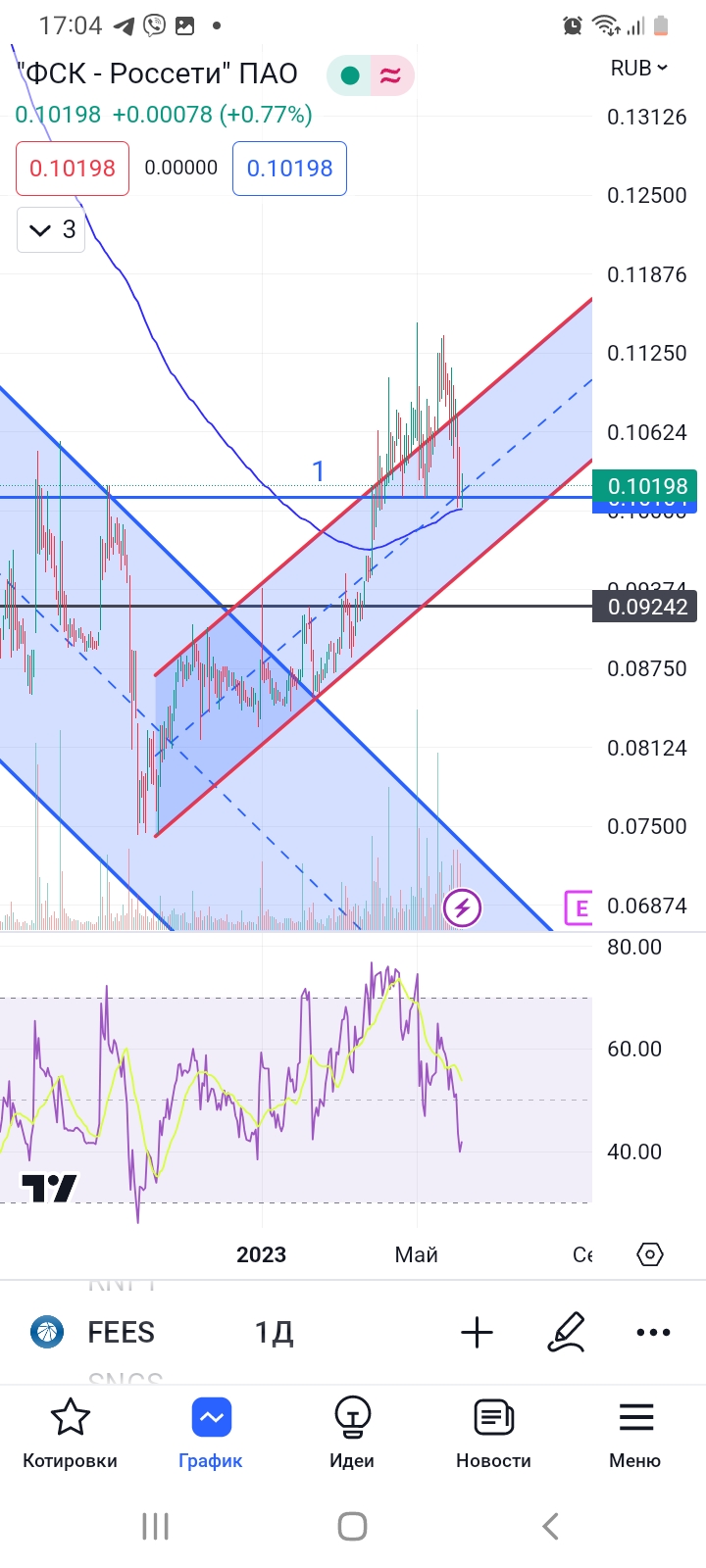Expand the collapsed indicators legend showing 3
This screenshot has width=706, height=1568.
pos(51,230)
